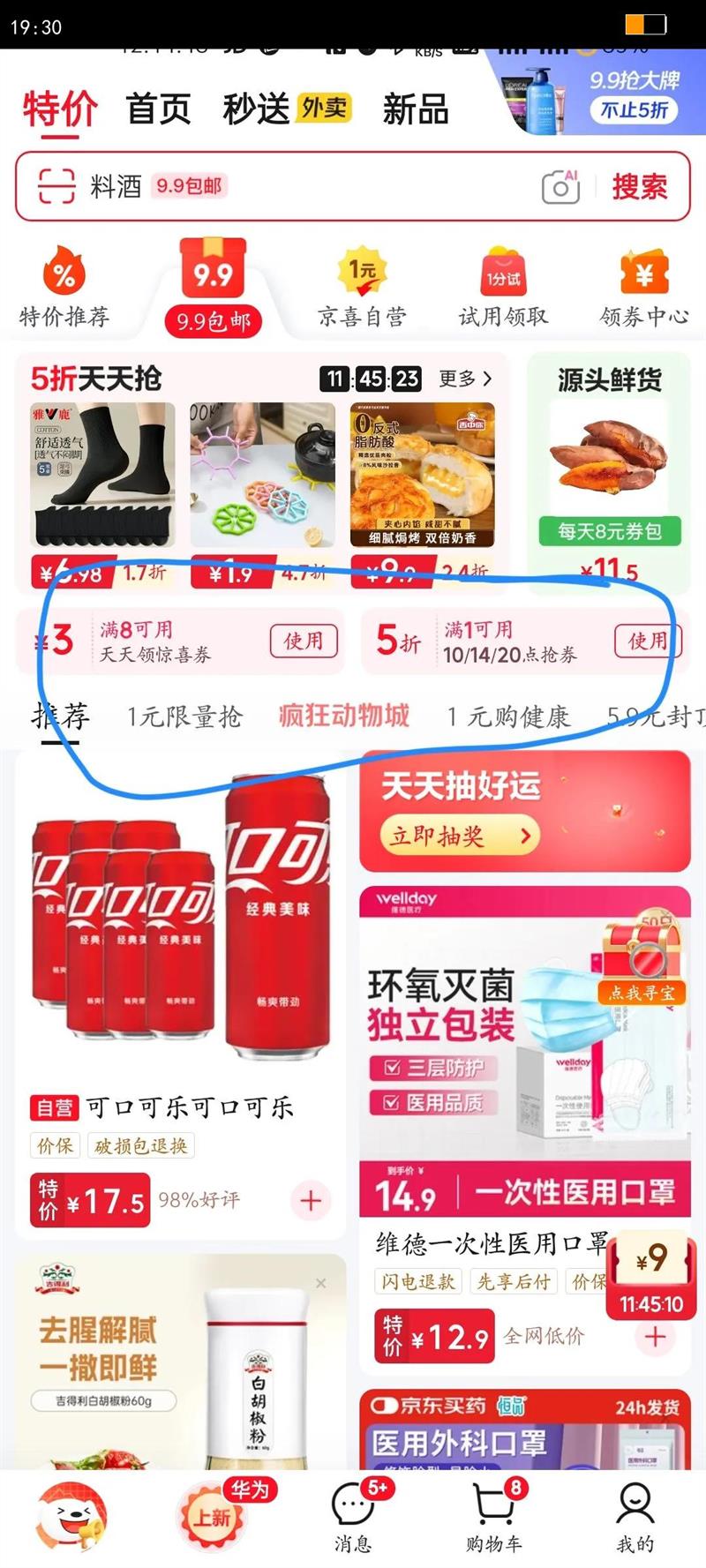The width and height of the screenshot is (706, 1568).
Task: Switch to the 首页 tab
Action: point(159,109)
